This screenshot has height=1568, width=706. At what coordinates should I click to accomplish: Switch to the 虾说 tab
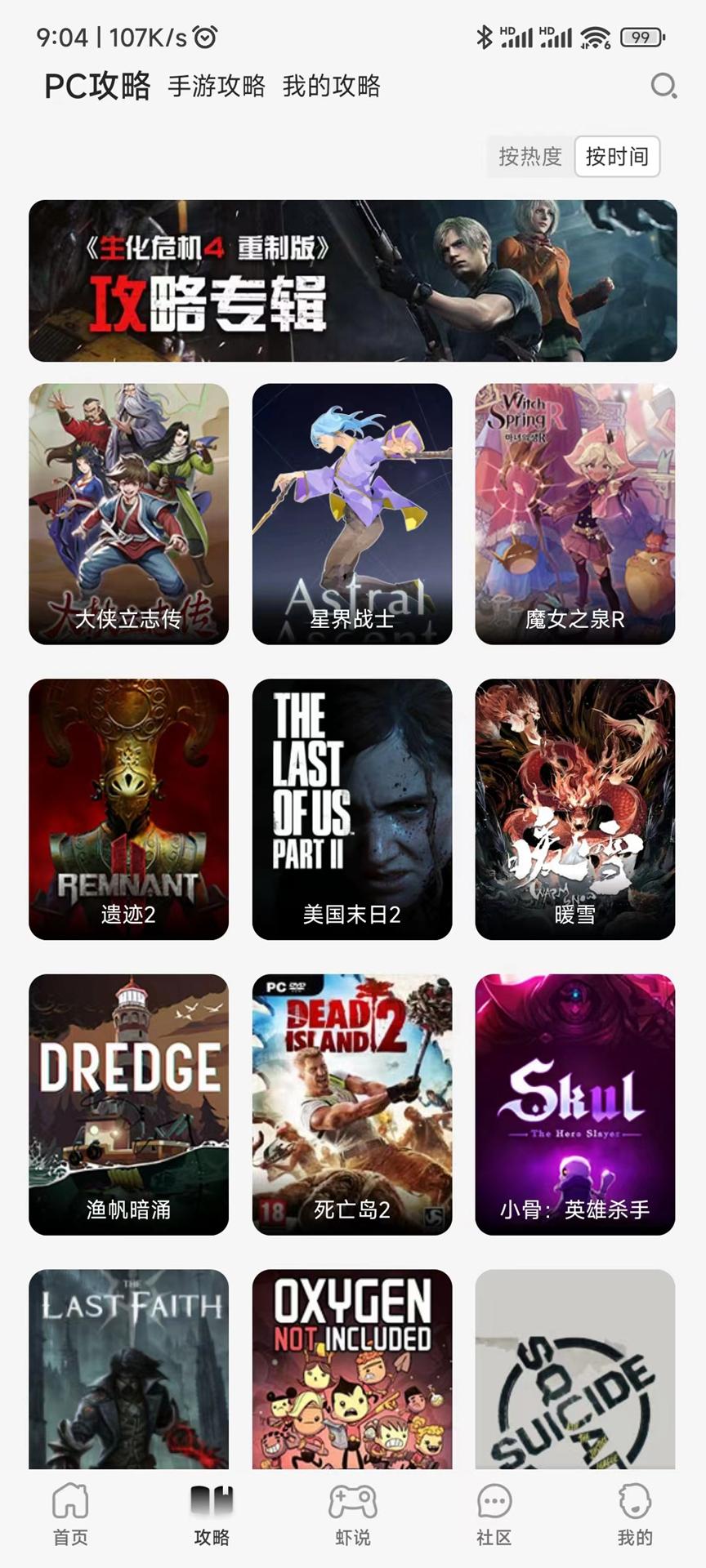click(353, 1515)
